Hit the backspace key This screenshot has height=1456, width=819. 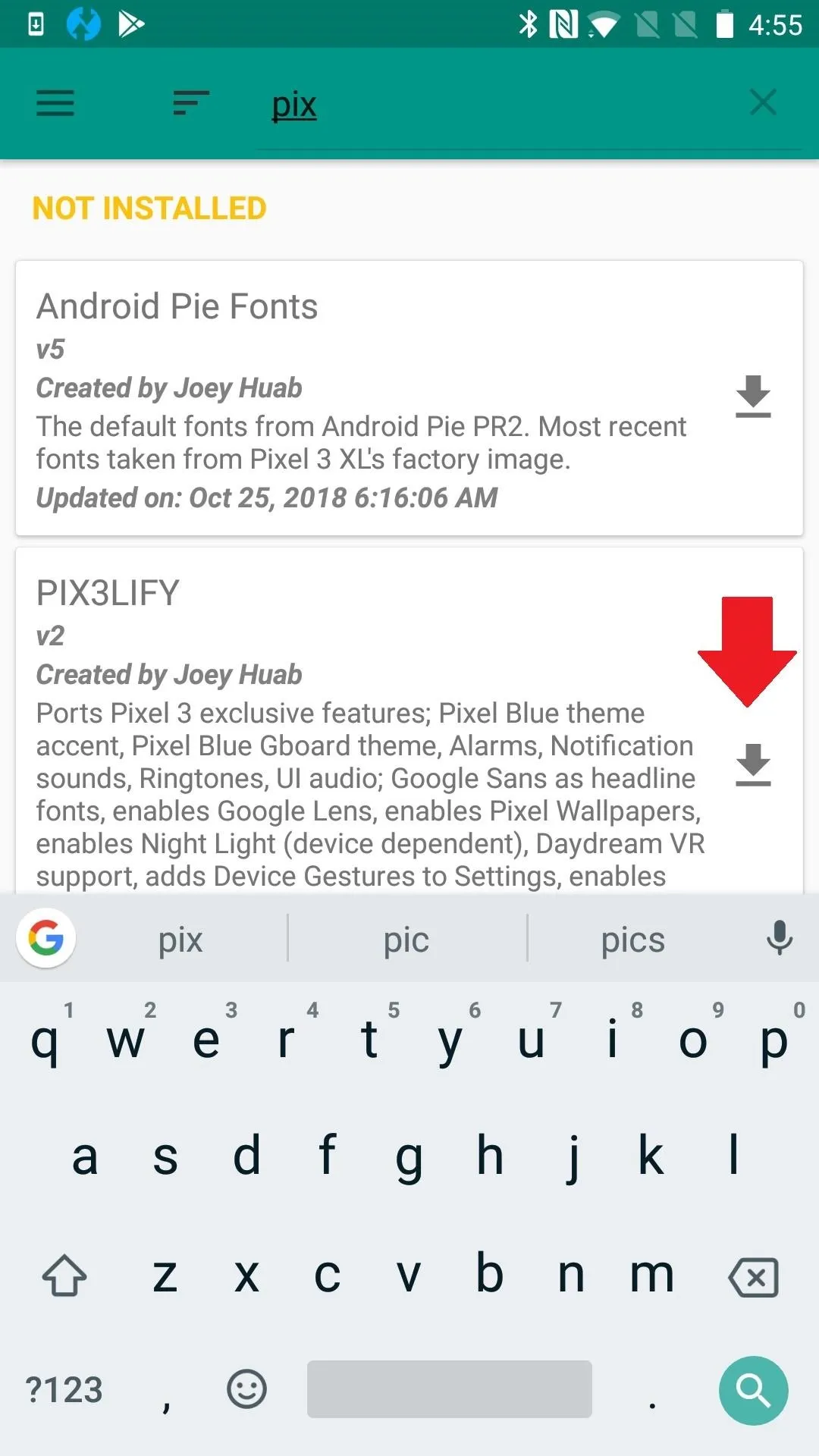point(753,1277)
